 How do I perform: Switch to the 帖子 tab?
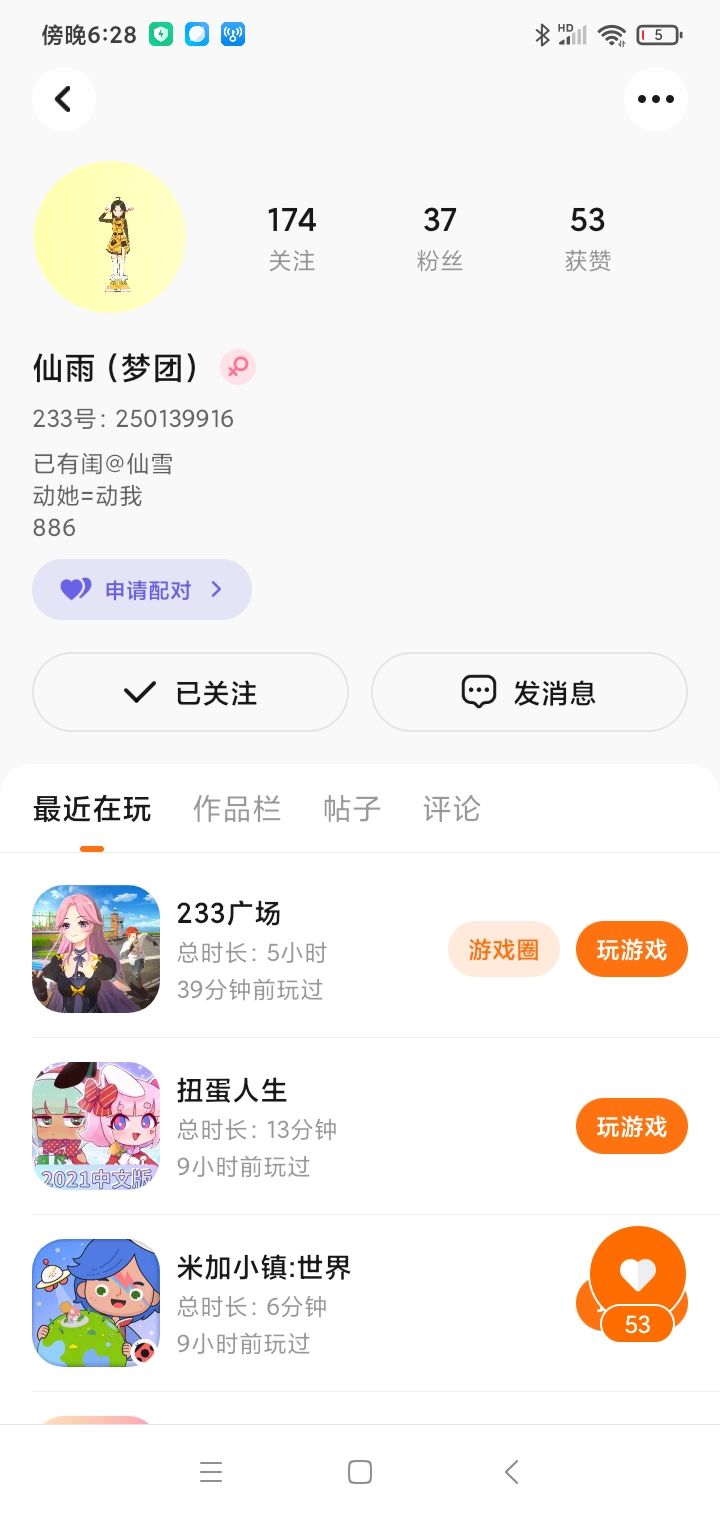pyautogui.click(x=352, y=808)
